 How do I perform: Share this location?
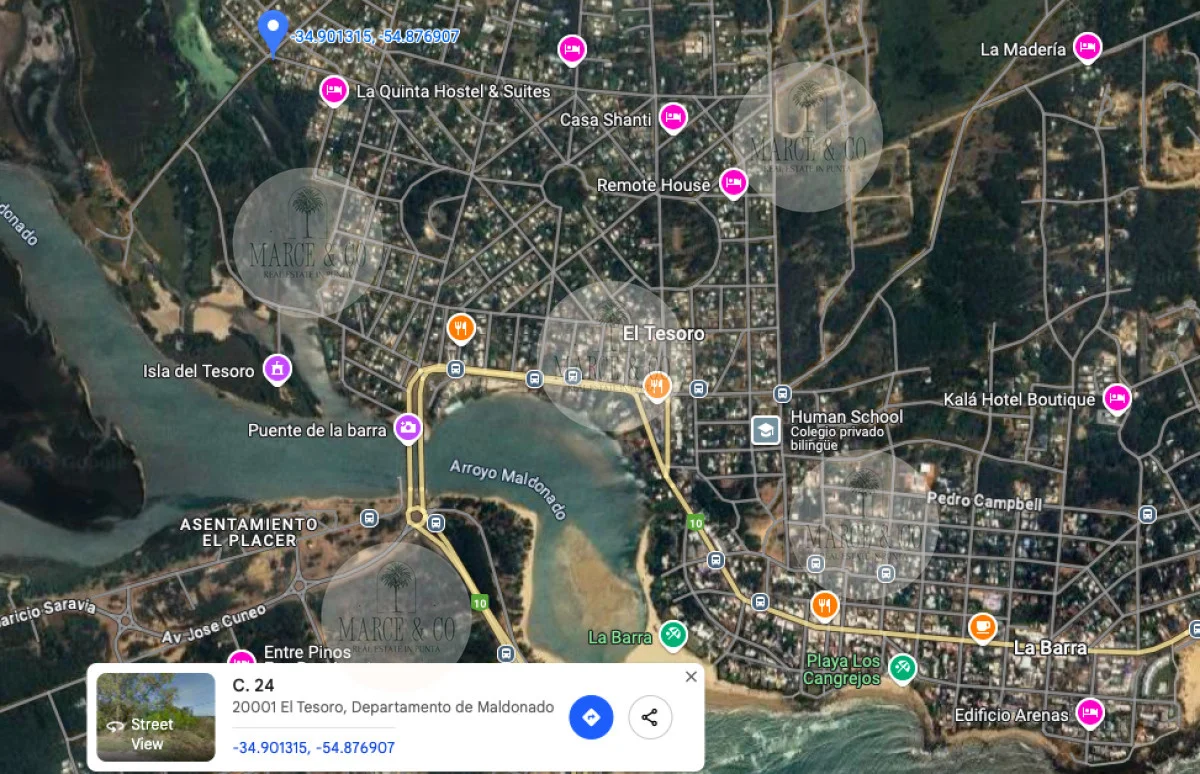[650, 717]
